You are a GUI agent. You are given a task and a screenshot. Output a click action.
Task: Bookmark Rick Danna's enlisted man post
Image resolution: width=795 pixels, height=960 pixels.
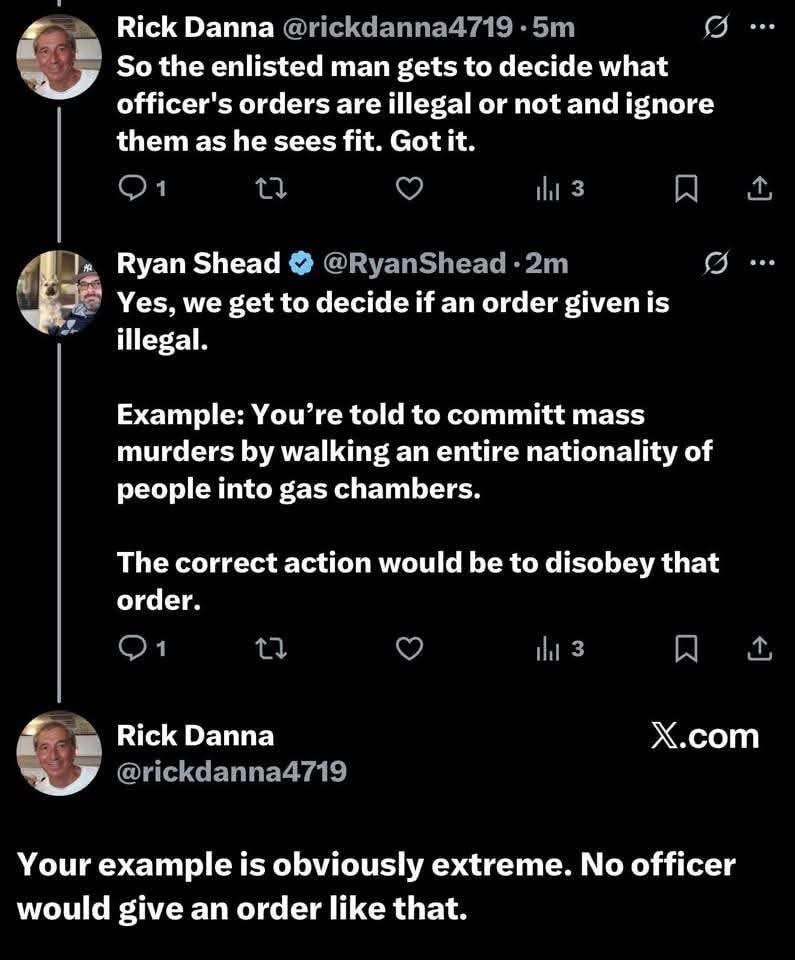(x=685, y=189)
